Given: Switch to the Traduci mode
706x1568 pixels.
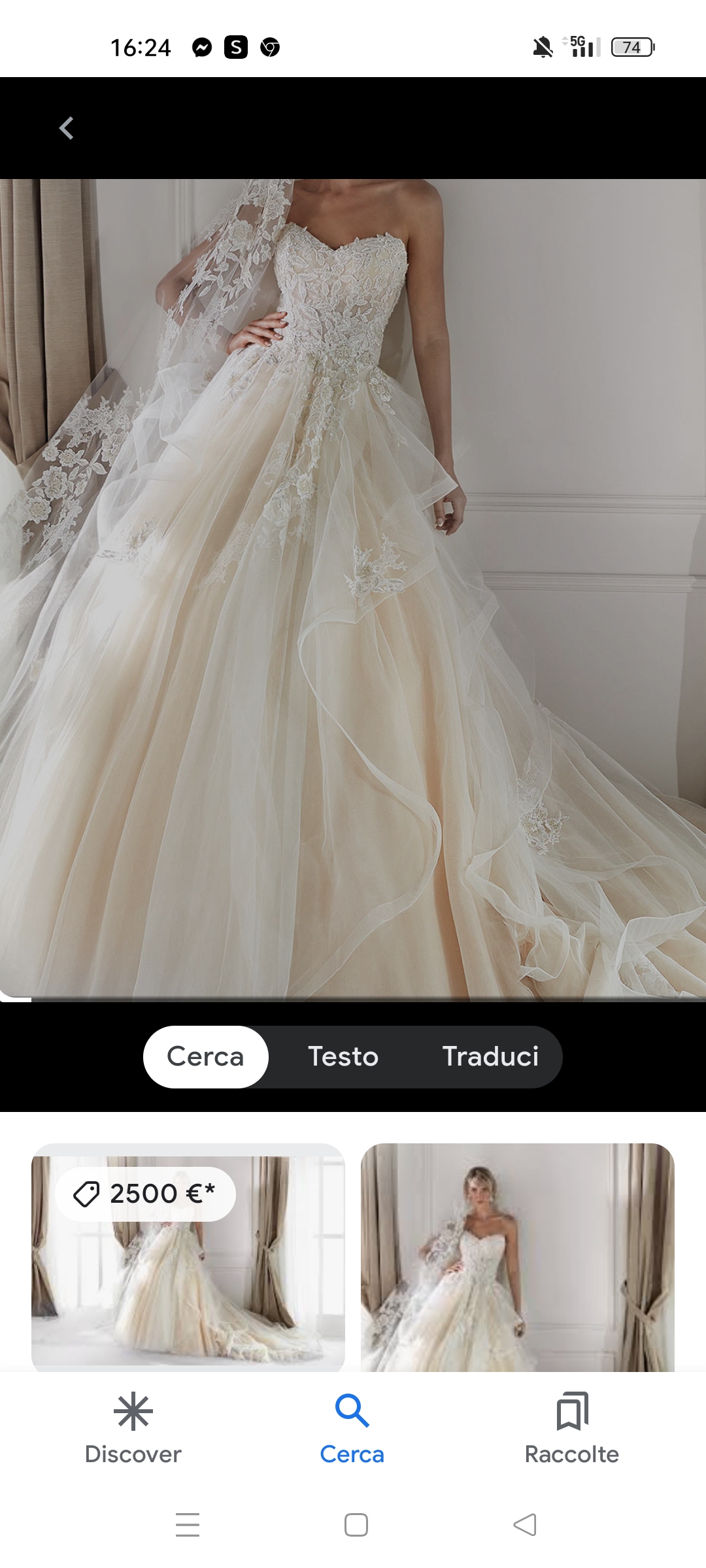Looking at the screenshot, I should [x=490, y=1056].
